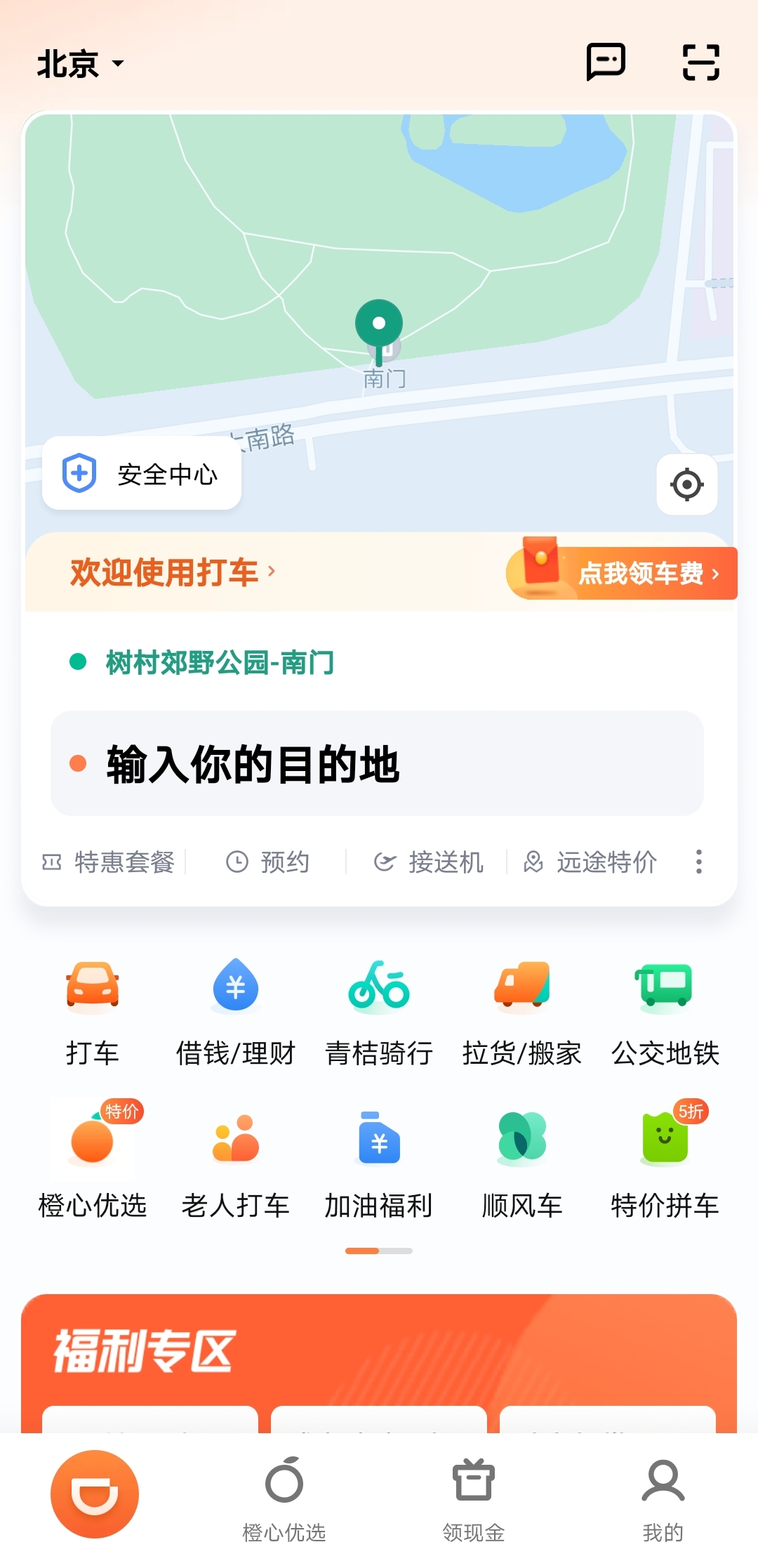The height and width of the screenshot is (1568, 758).
Task: Open 青桔骑行 bike service
Action: [379, 1011]
